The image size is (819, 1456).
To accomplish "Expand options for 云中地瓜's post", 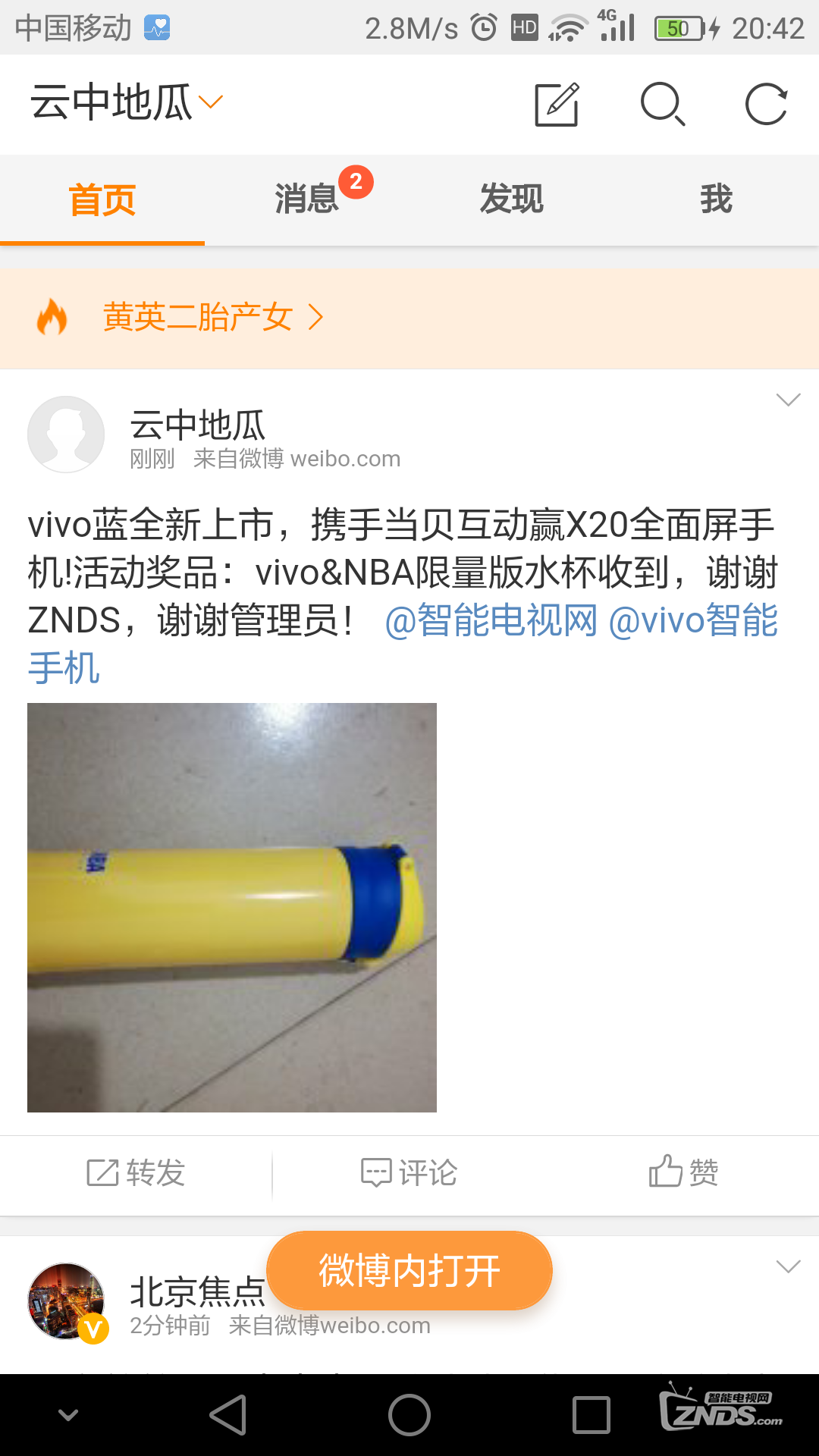I will [788, 400].
